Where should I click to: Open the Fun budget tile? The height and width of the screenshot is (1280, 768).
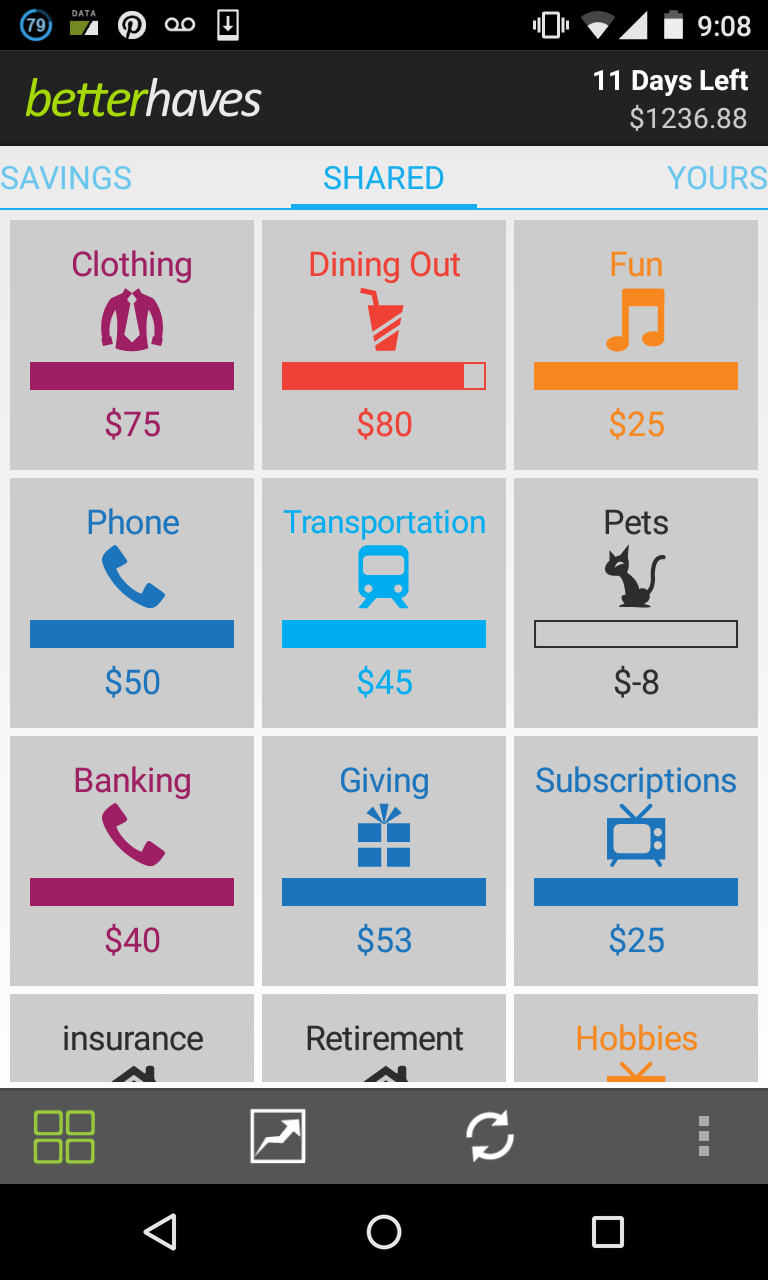coord(636,344)
